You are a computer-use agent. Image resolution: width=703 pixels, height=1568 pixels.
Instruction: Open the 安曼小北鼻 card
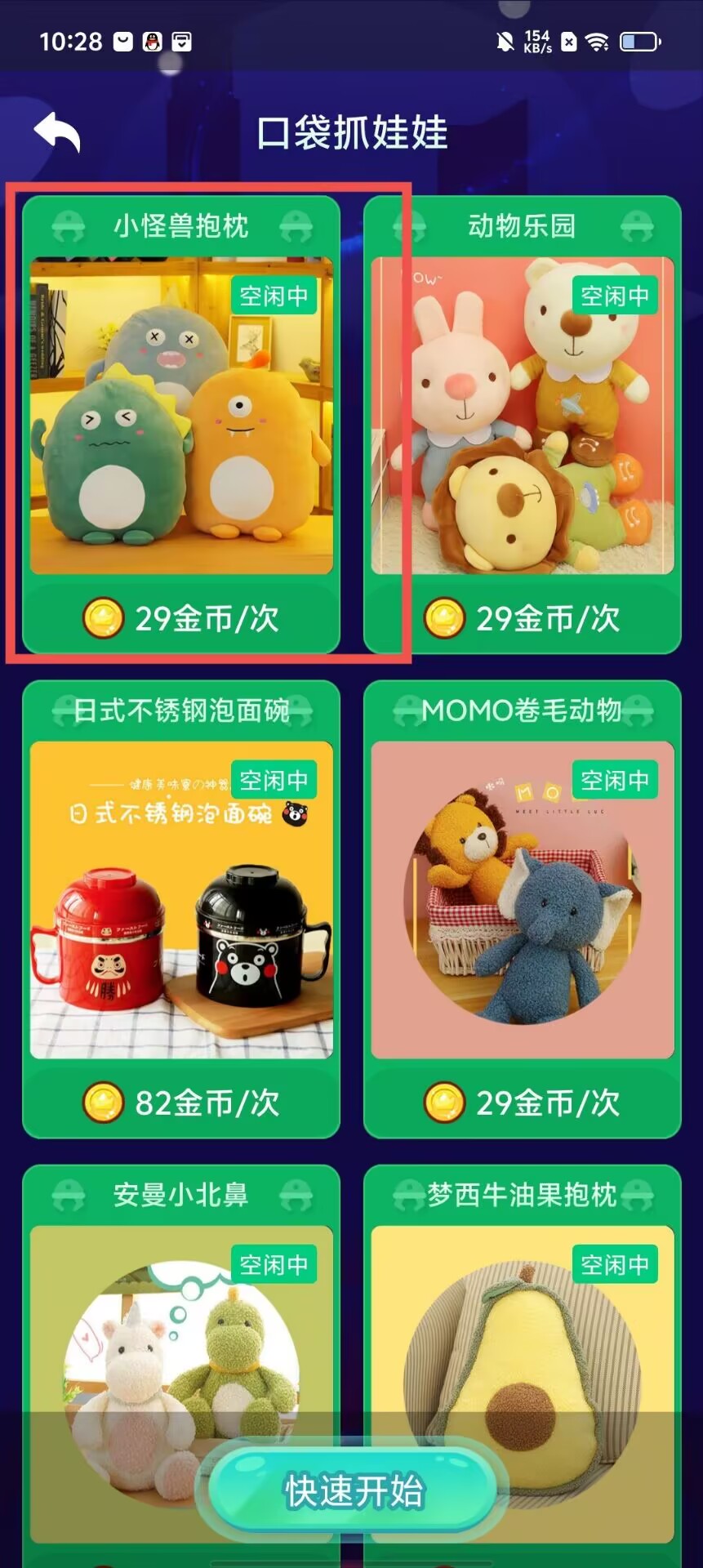pyautogui.click(x=181, y=1323)
